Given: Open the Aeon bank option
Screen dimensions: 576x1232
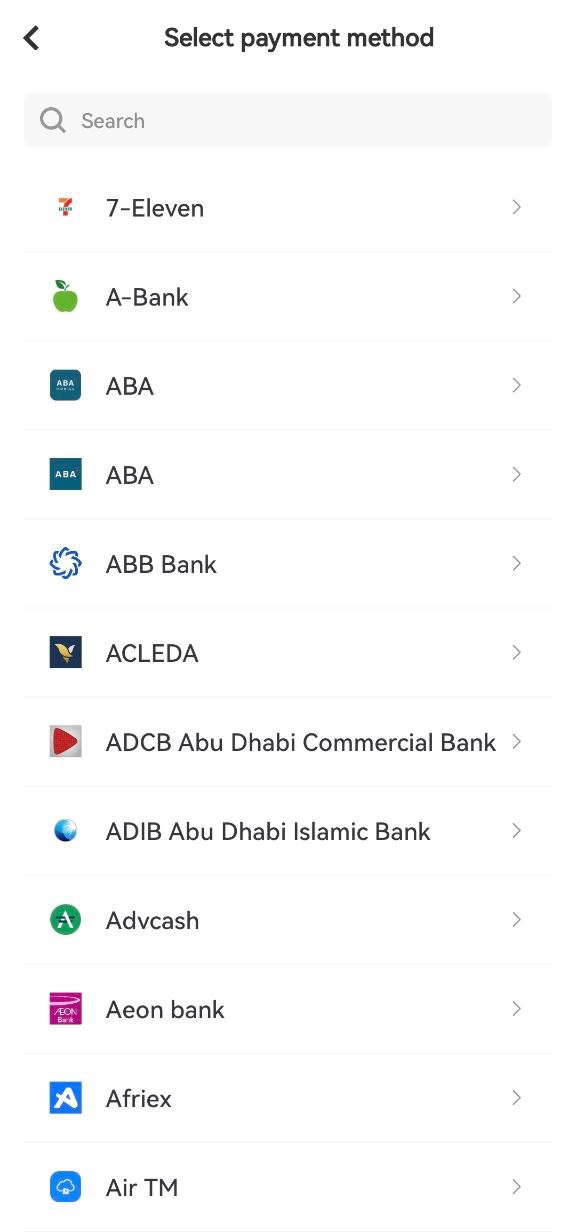Looking at the screenshot, I should click(288, 1009).
